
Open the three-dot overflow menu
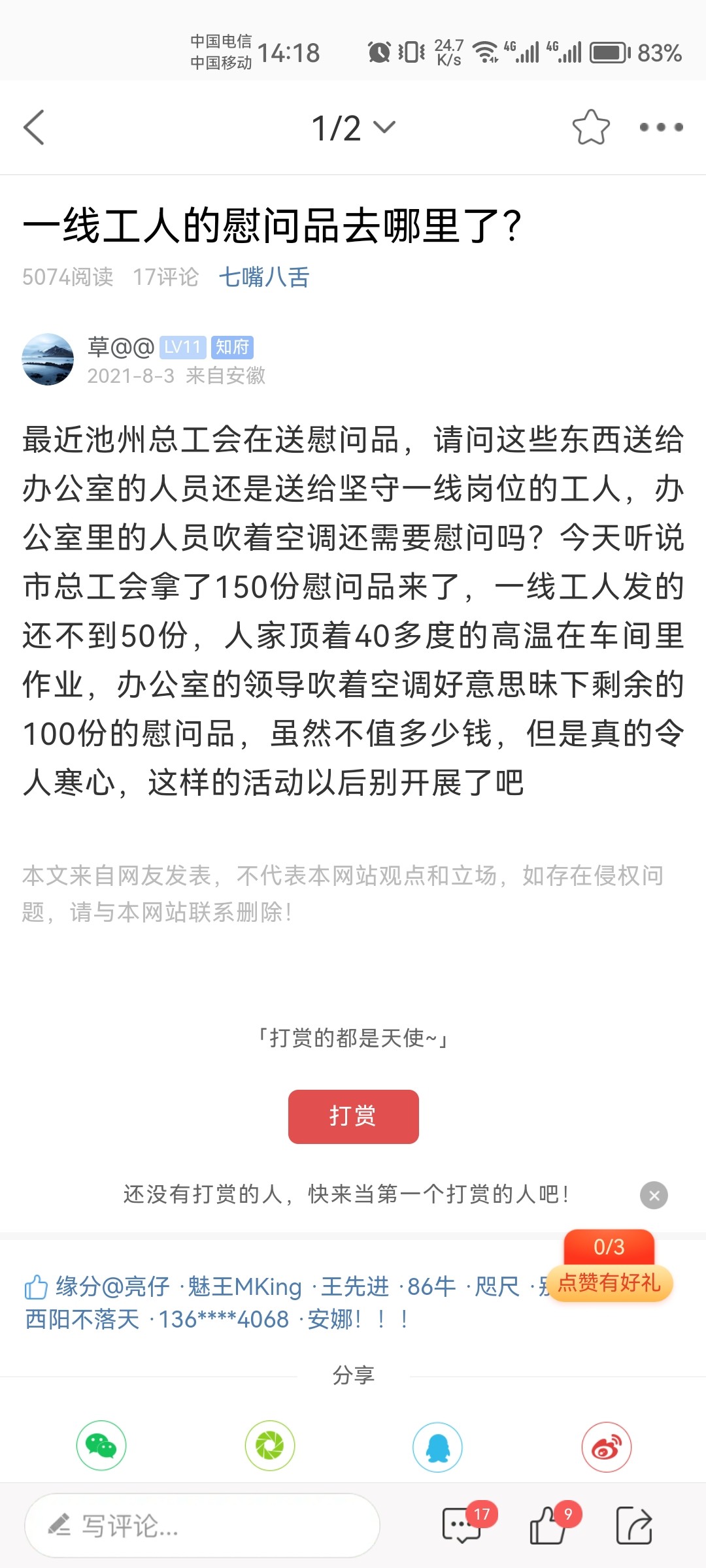(x=661, y=127)
